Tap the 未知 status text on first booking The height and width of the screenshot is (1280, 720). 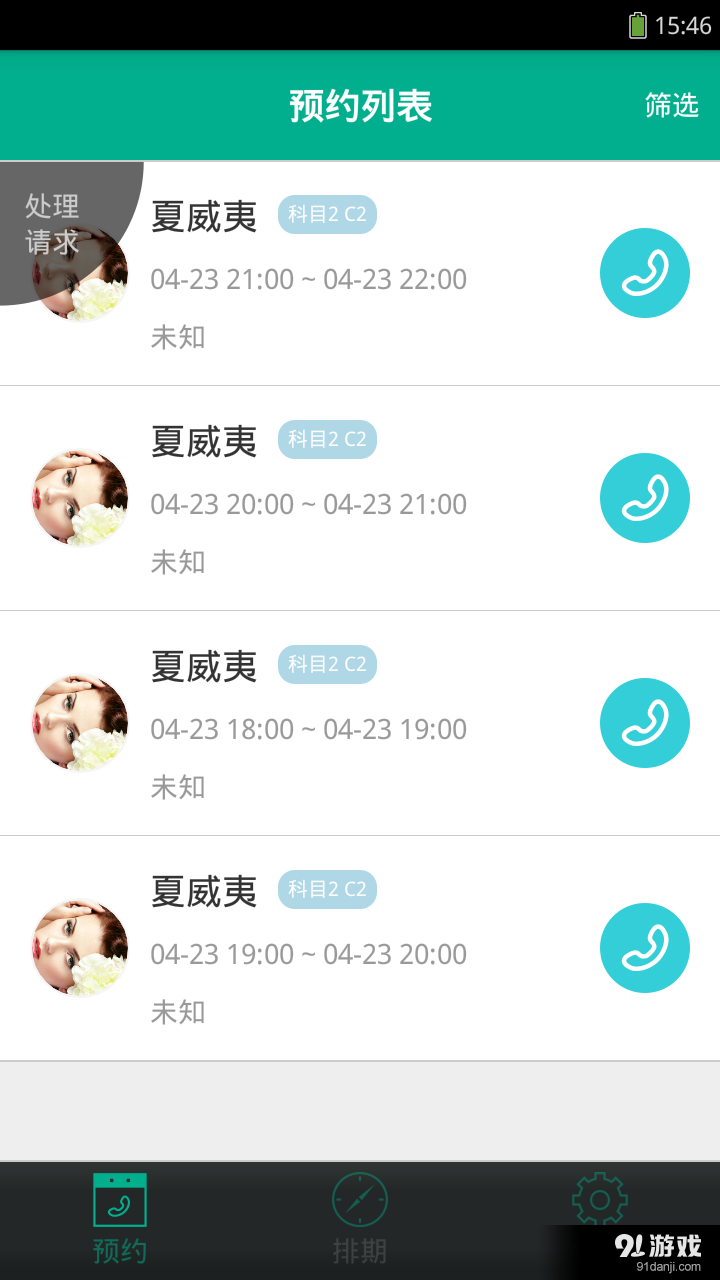click(178, 337)
